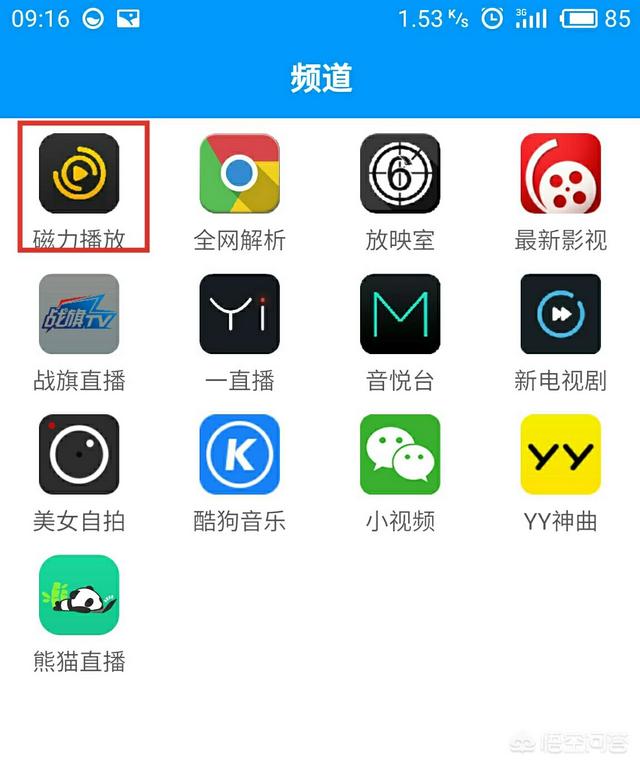This screenshot has width=640, height=765.
Task: Select the YY神曲 channel
Action: [560, 455]
